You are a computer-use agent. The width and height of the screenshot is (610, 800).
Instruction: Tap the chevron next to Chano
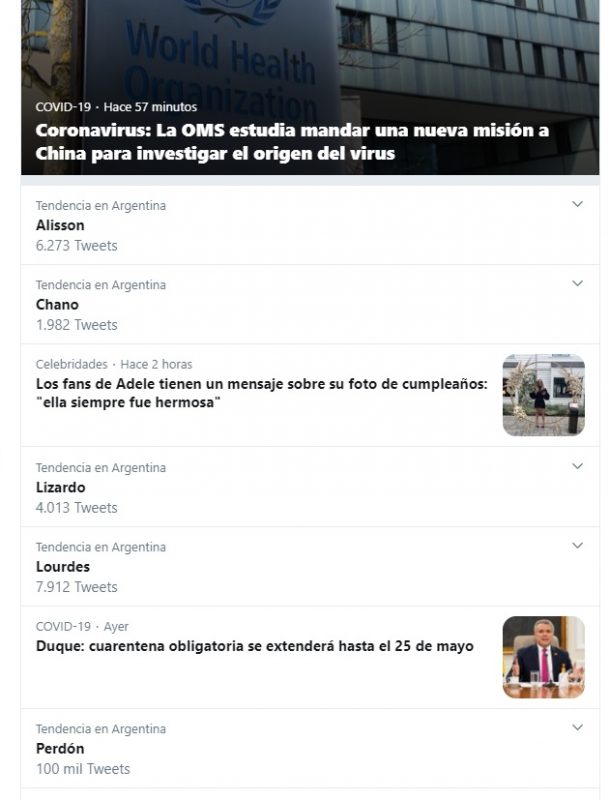(x=577, y=284)
